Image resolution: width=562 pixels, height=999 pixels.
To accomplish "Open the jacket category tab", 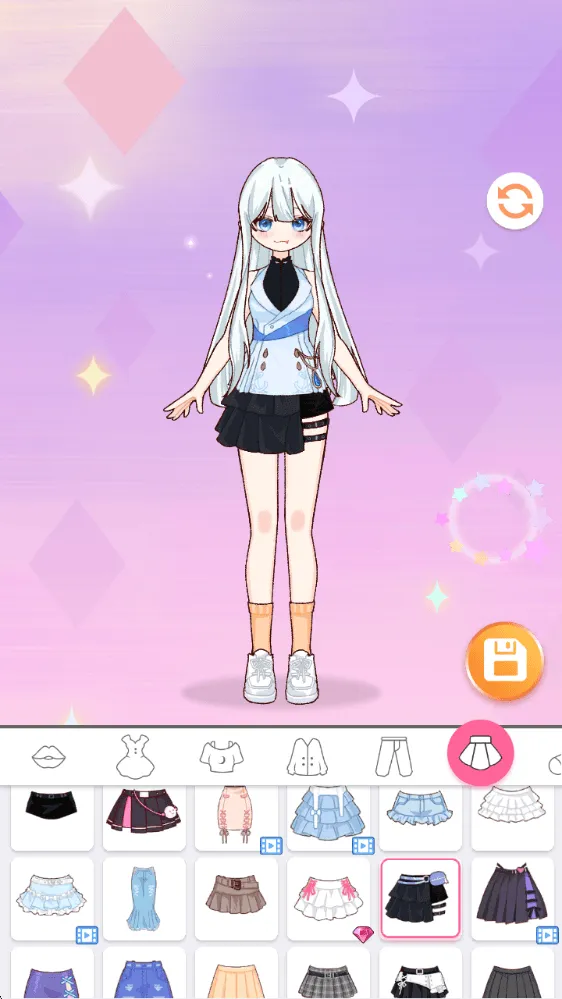I will (x=307, y=756).
